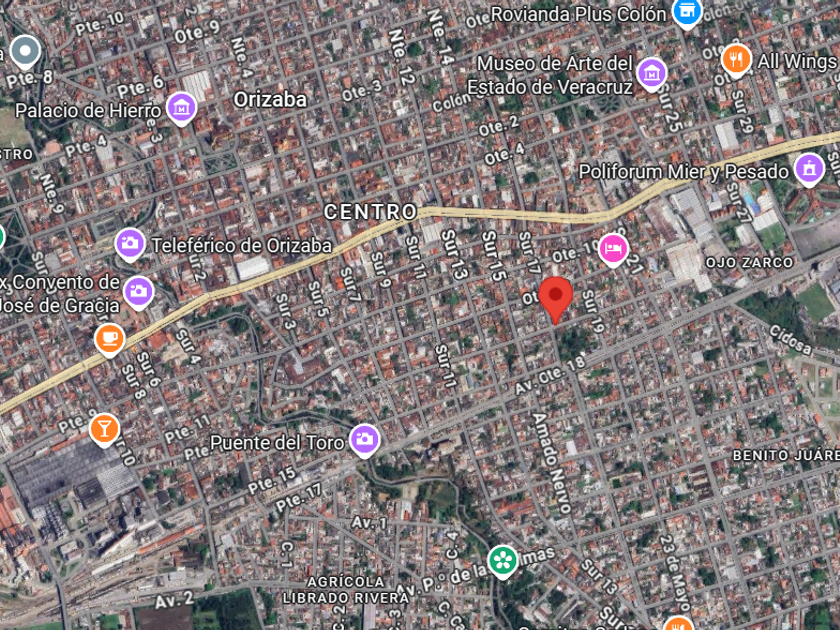The width and height of the screenshot is (840, 630).
Task: Tap the Rovianda Plus Colón store marker
Action: [x=687, y=12]
